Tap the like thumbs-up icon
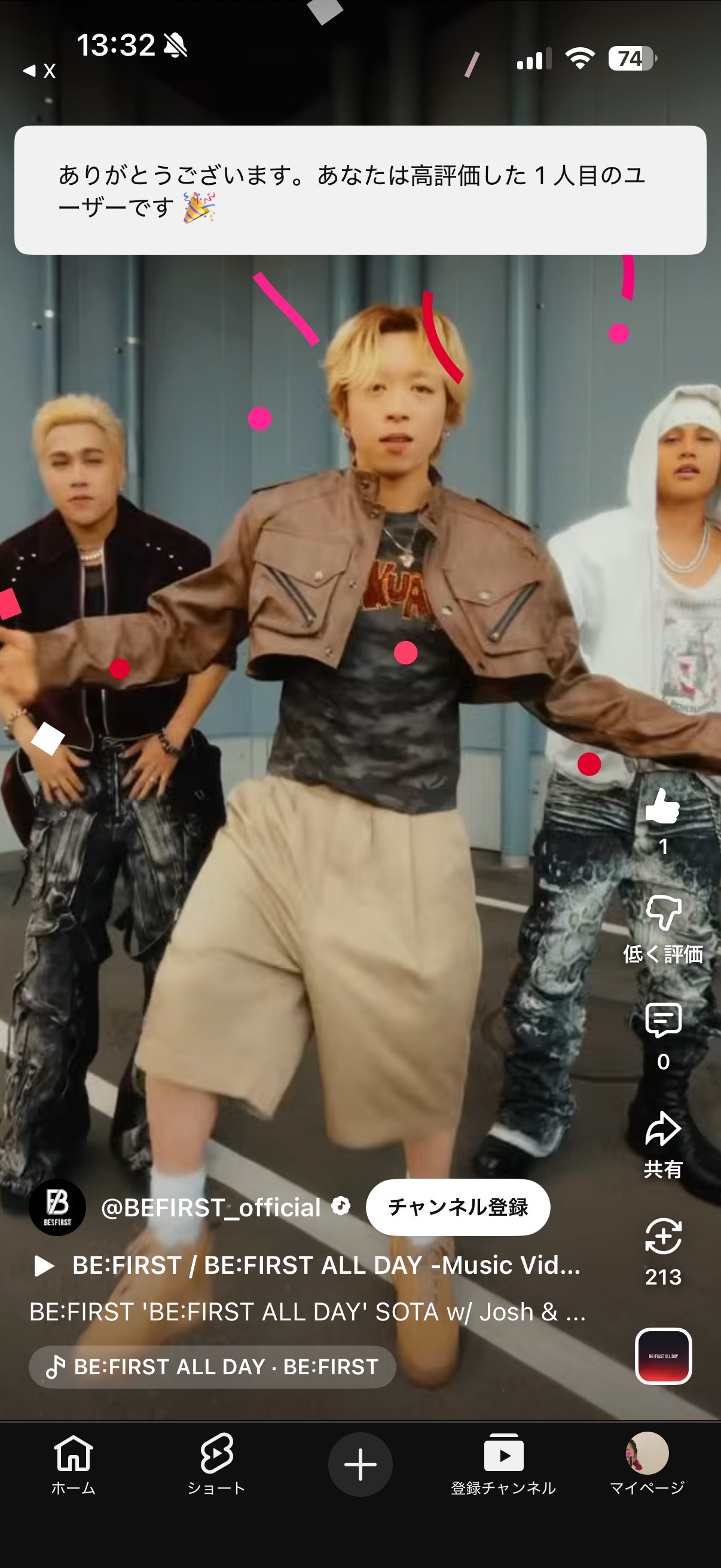This screenshot has height=1568, width=721. coord(662,807)
